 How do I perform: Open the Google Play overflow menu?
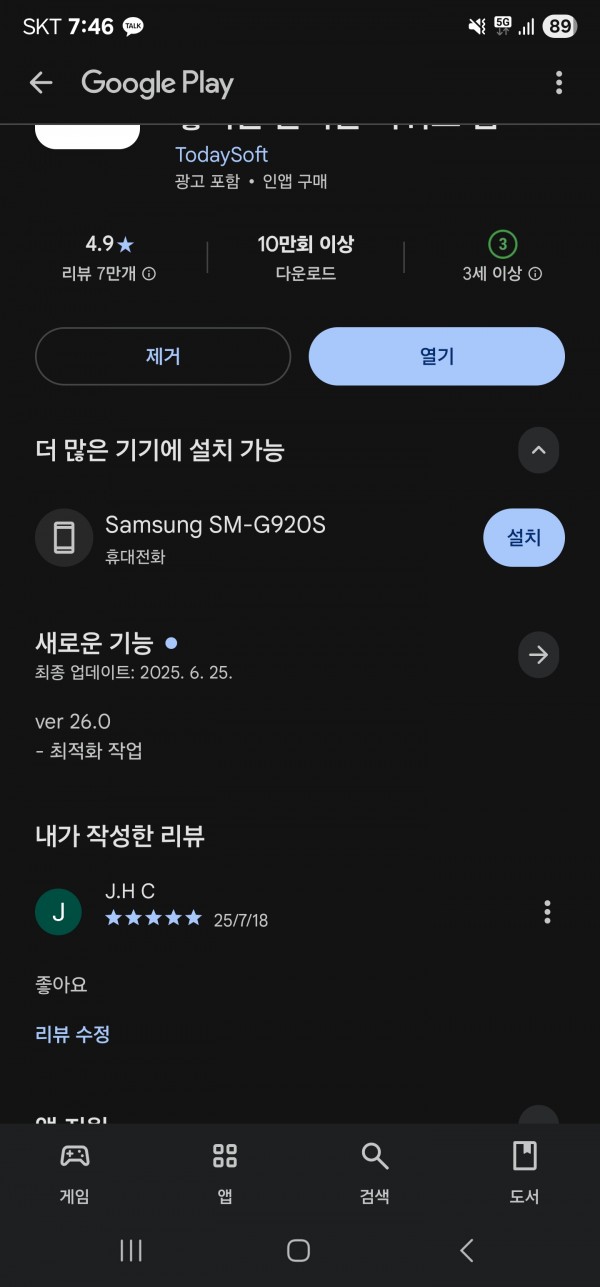click(x=559, y=83)
